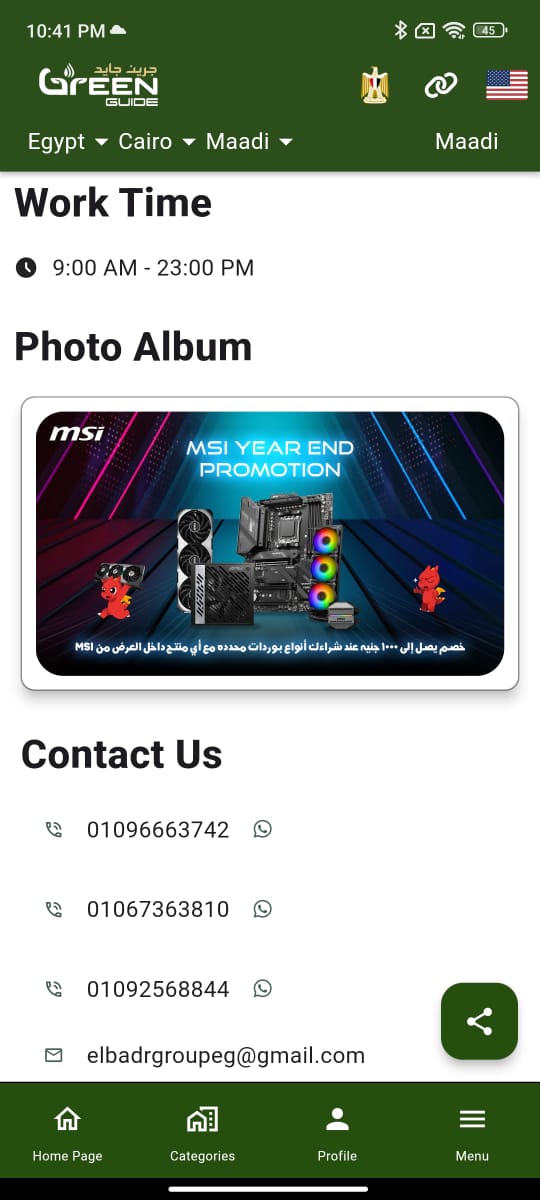The image size is (540, 1200).
Task: Open WhatsApp for 01092568844
Action: click(x=262, y=989)
